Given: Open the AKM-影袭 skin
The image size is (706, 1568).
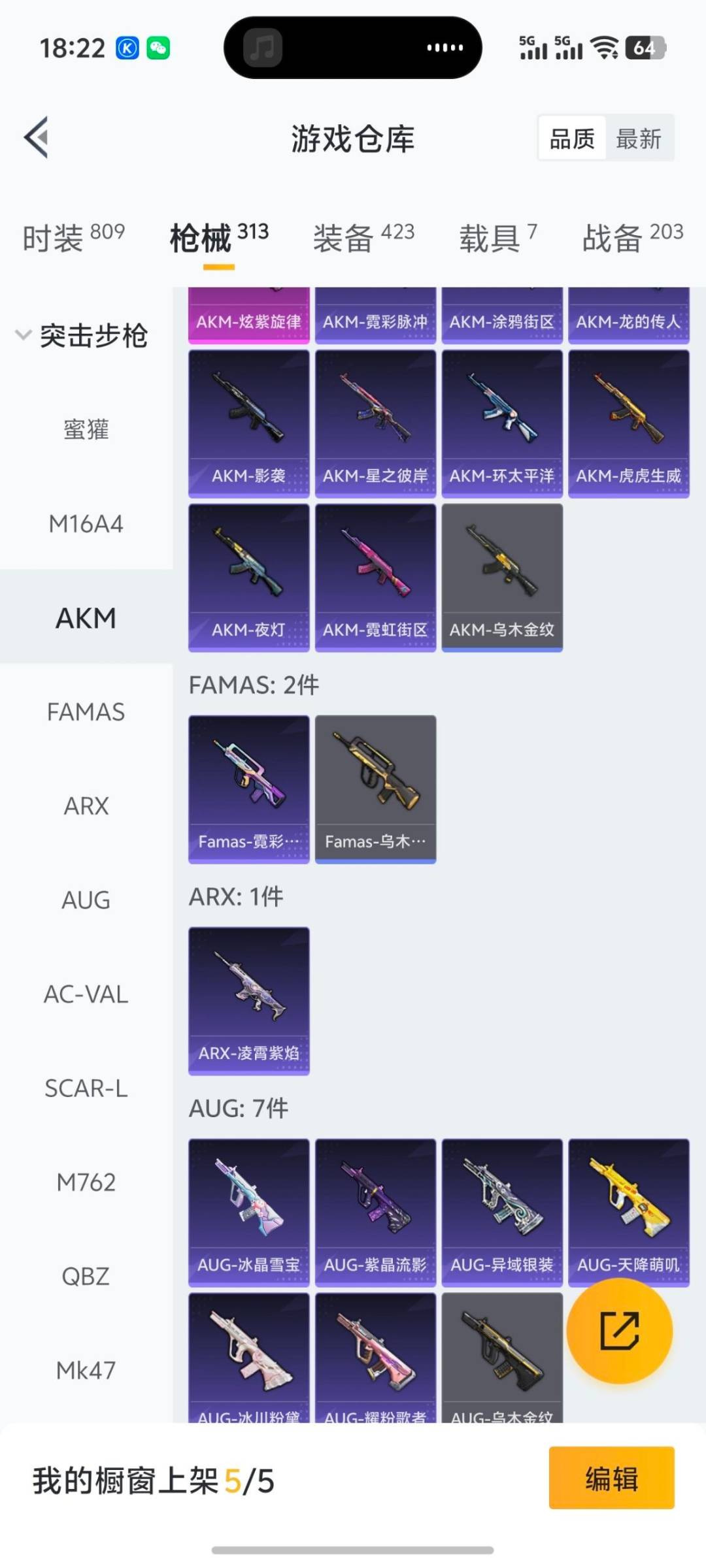Looking at the screenshot, I should pyautogui.click(x=248, y=423).
